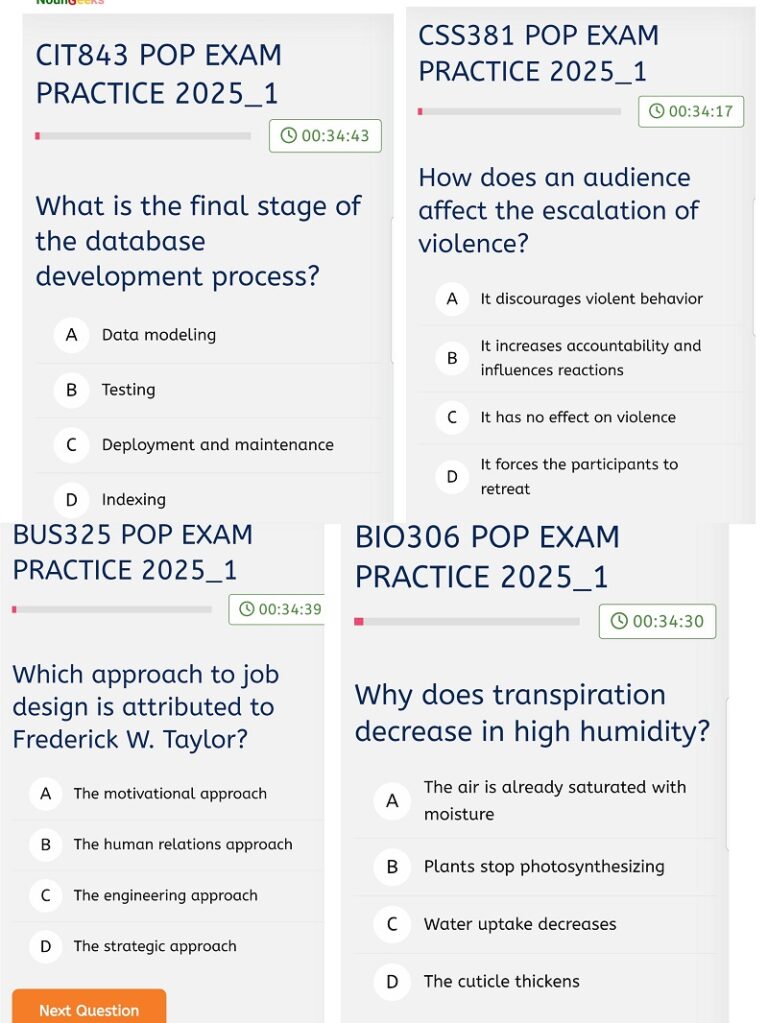Screen dimensions: 768x1023
Task: Click the Next Question button
Action: (88, 1010)
